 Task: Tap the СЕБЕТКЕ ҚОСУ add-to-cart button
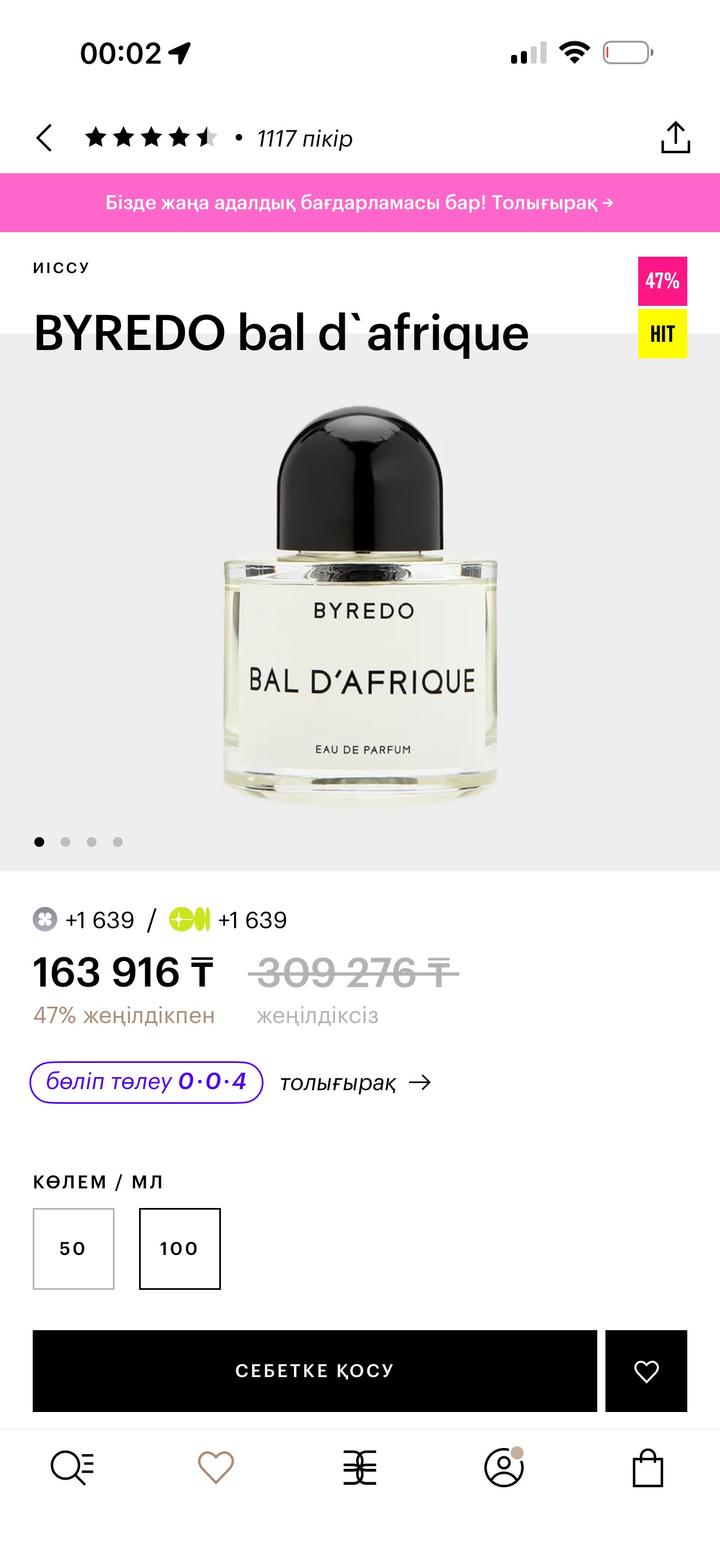315,1370
